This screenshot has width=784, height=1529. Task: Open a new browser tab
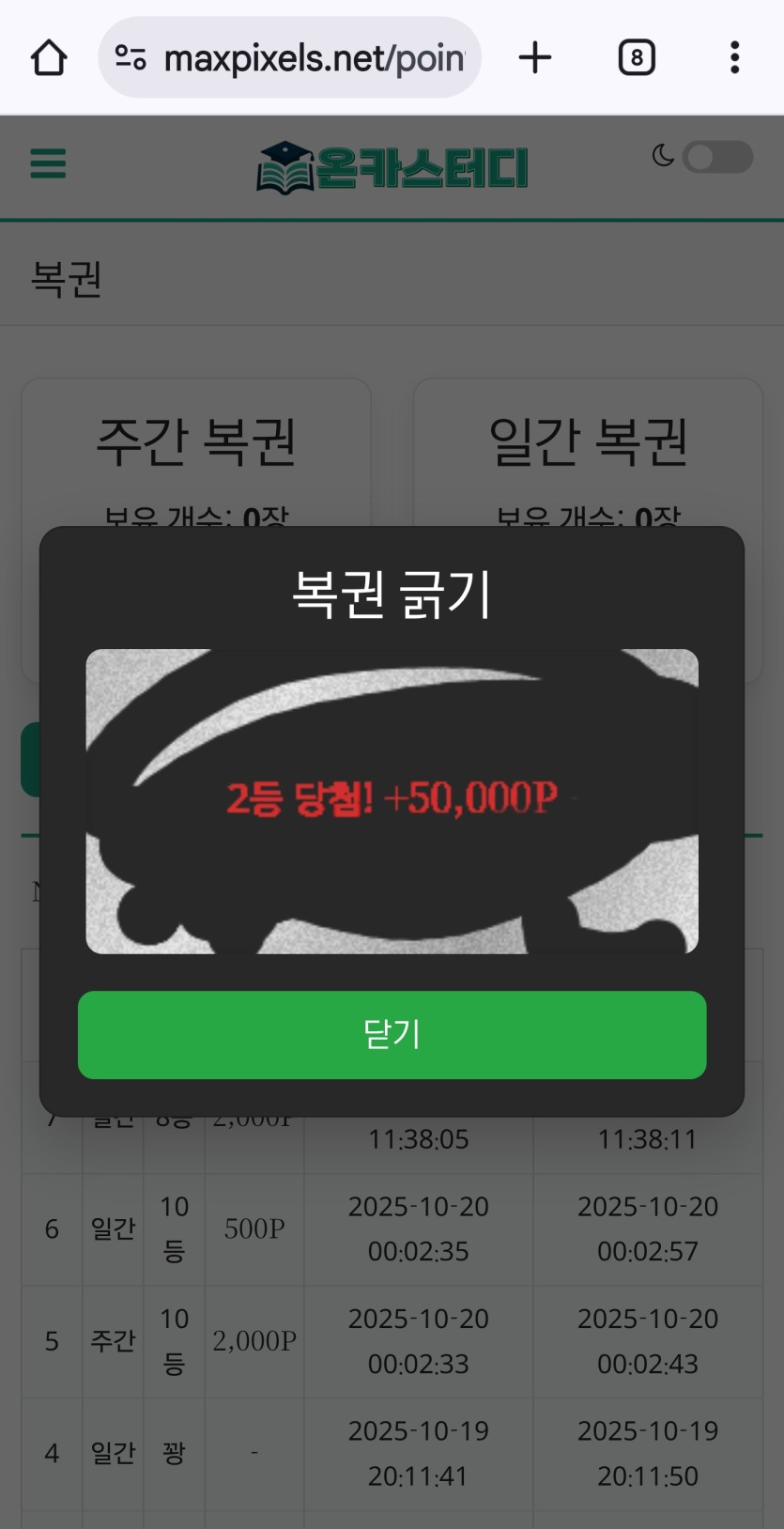coord(535,58)
